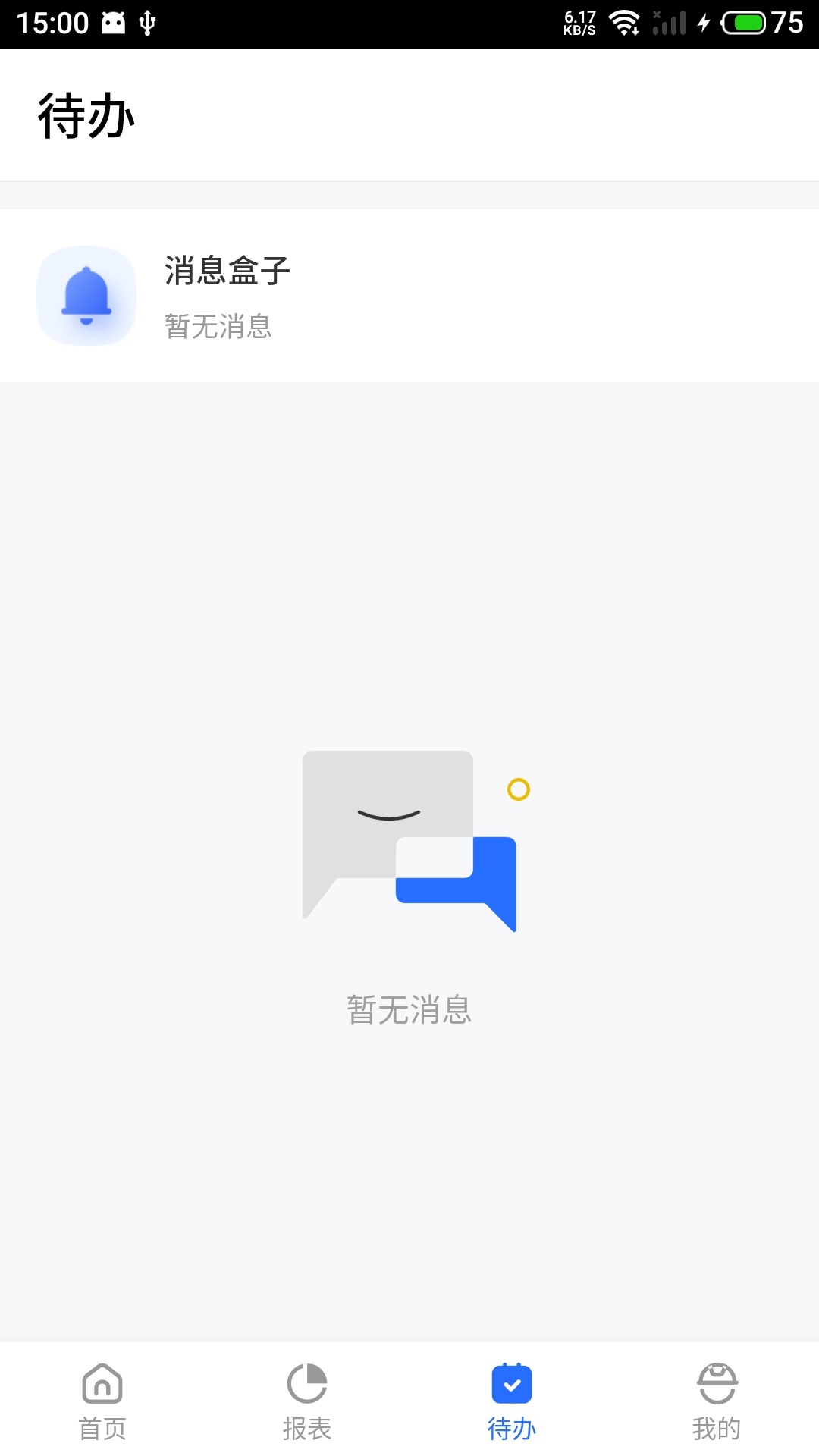Tap the 暂无消息 subtitle under 消息盒子

(218, 328)
